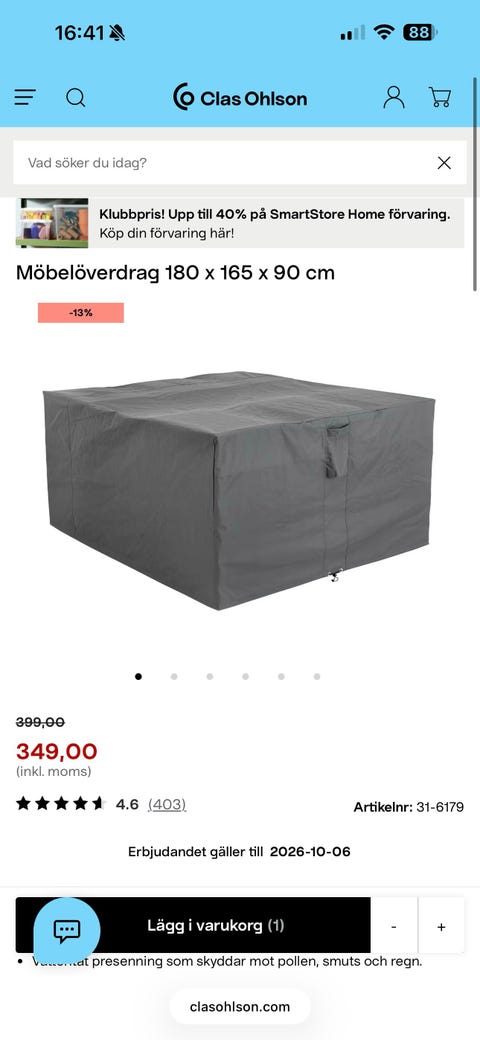This screenshot has width=480, height=1040.
Task: Decrease quantity with minus button
Action: coord(394,927)
